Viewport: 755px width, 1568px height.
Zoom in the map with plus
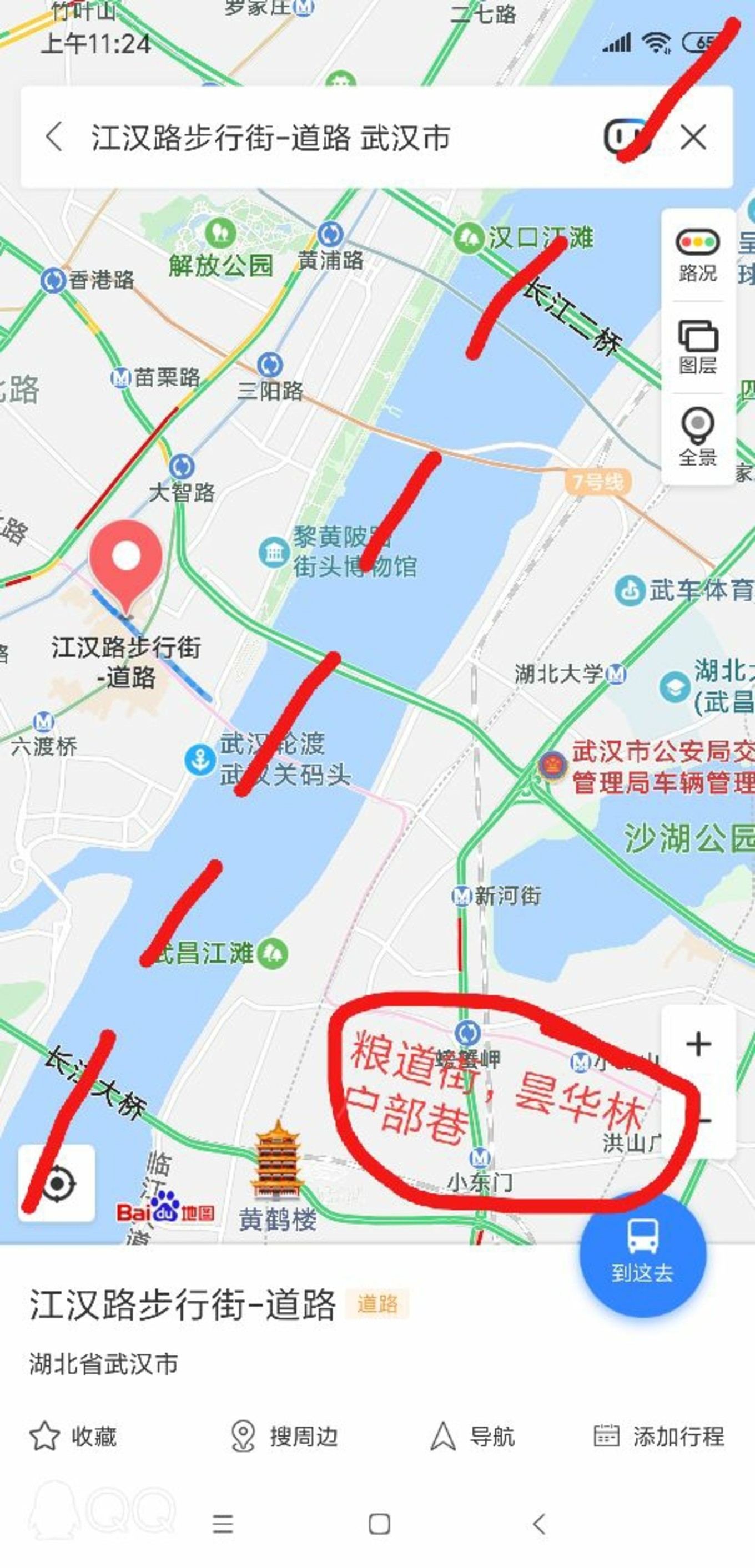[698, 1045]
